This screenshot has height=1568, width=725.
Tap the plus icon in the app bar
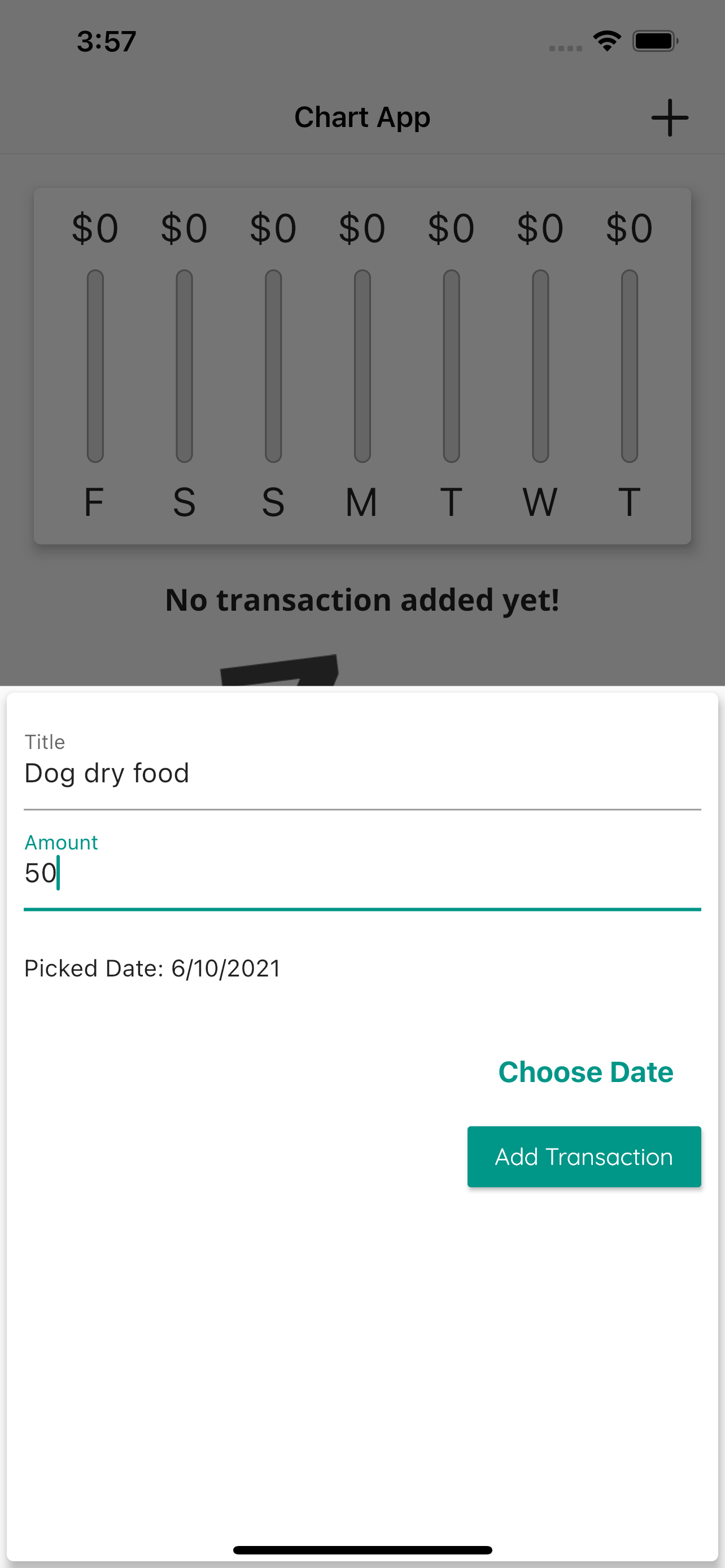click(x=669, y=117)
